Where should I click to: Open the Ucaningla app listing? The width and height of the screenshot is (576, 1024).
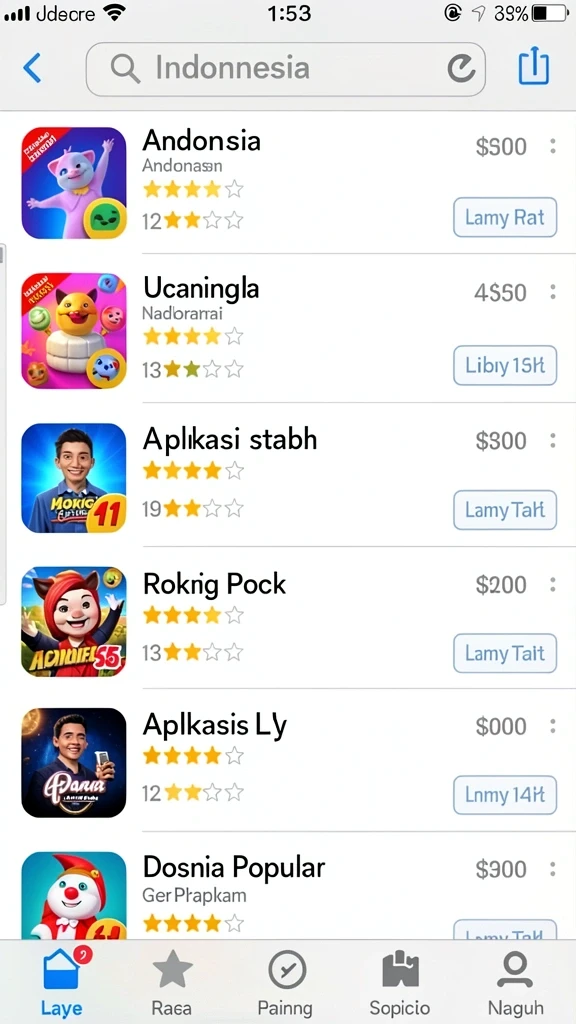[x=288, y=328]
